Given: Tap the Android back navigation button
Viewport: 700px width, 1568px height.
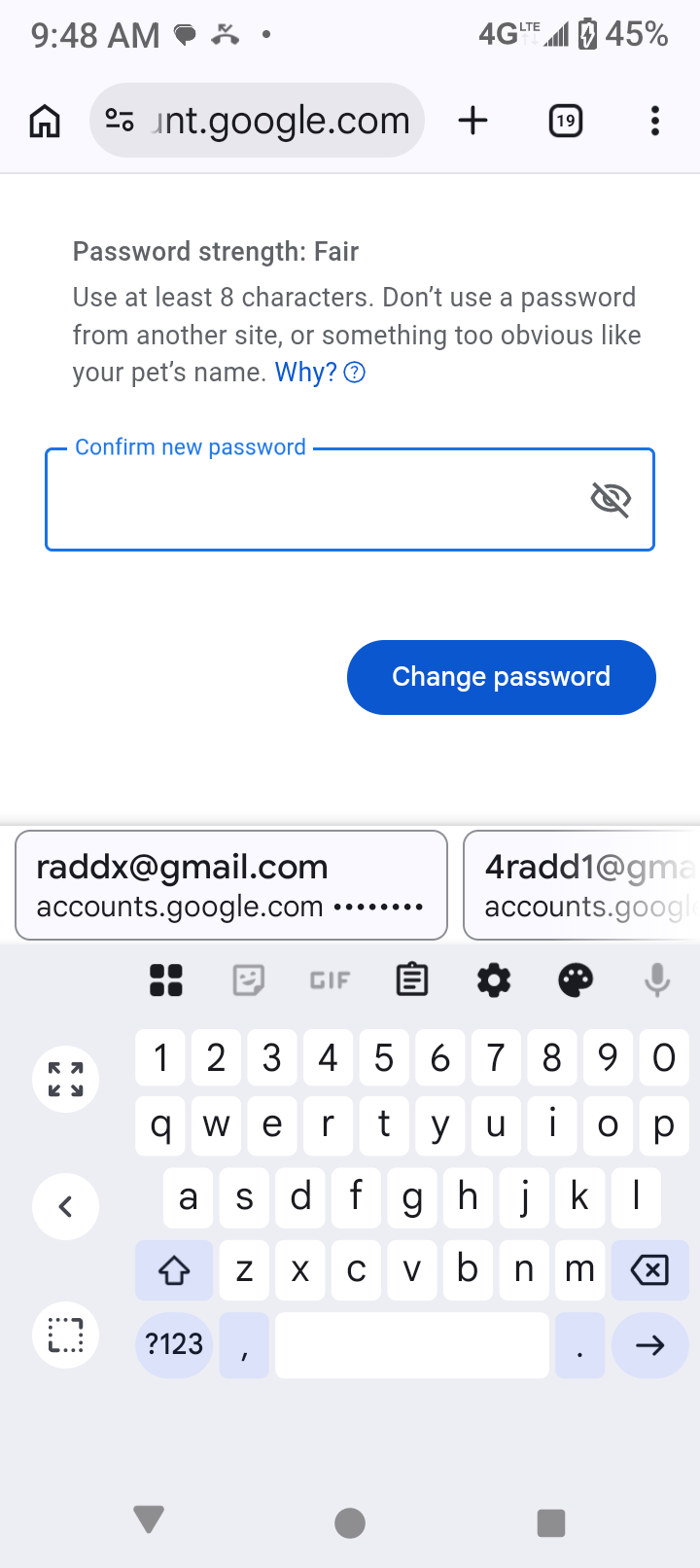Looking at the screenshot, I should (x=149, y=1520).
